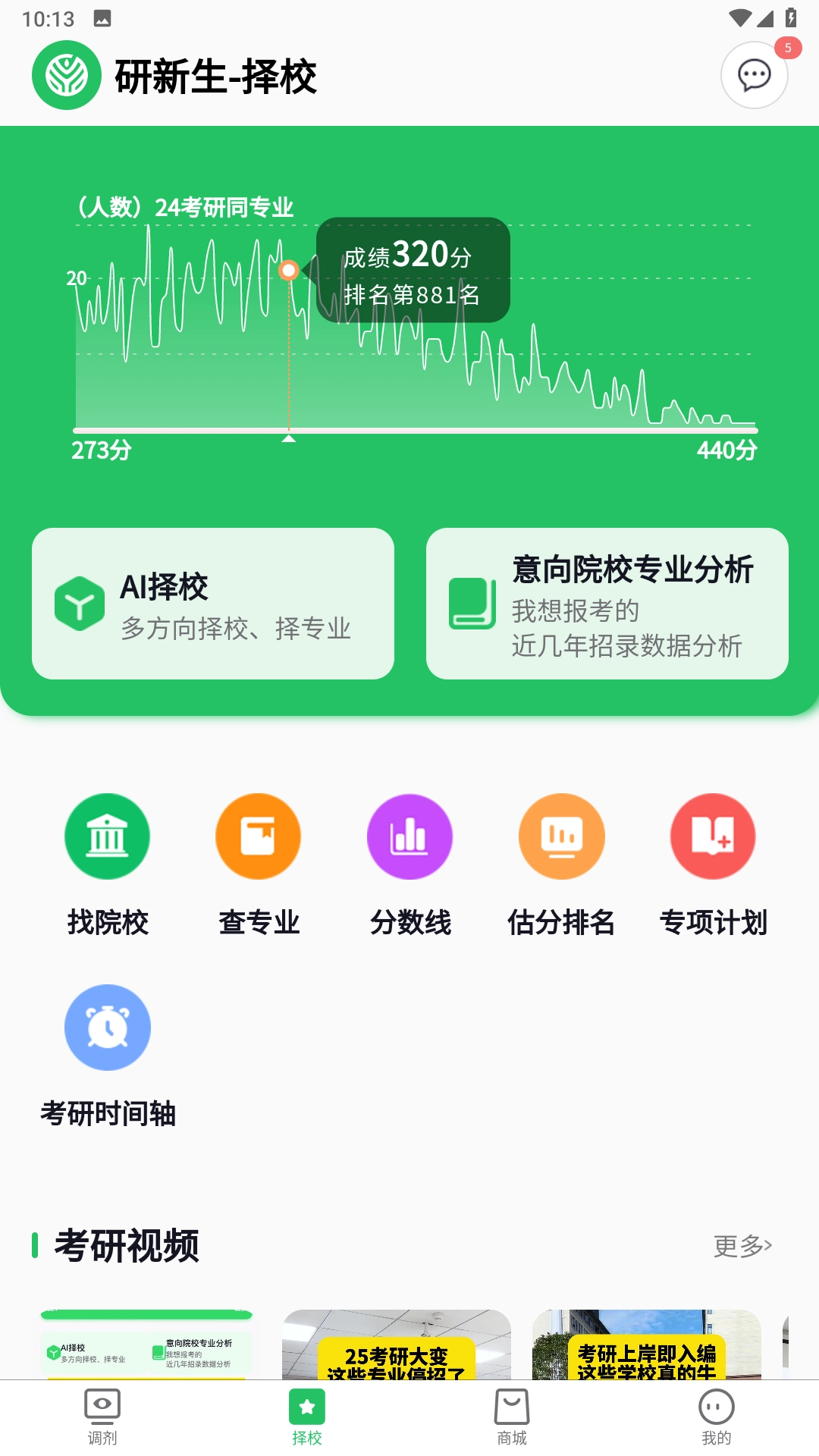Viewport: 819px width, 1456px height.
Task: Select the AI择校 cube icon
Action: click(80, 603)
